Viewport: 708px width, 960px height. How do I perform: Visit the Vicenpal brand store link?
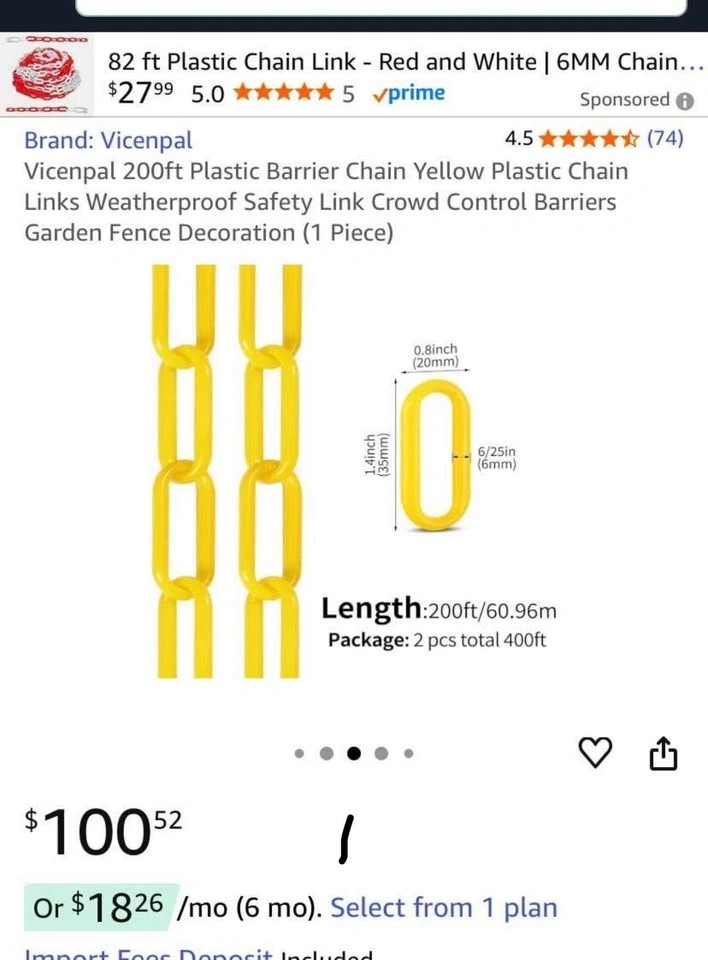[x=108, y=140]
